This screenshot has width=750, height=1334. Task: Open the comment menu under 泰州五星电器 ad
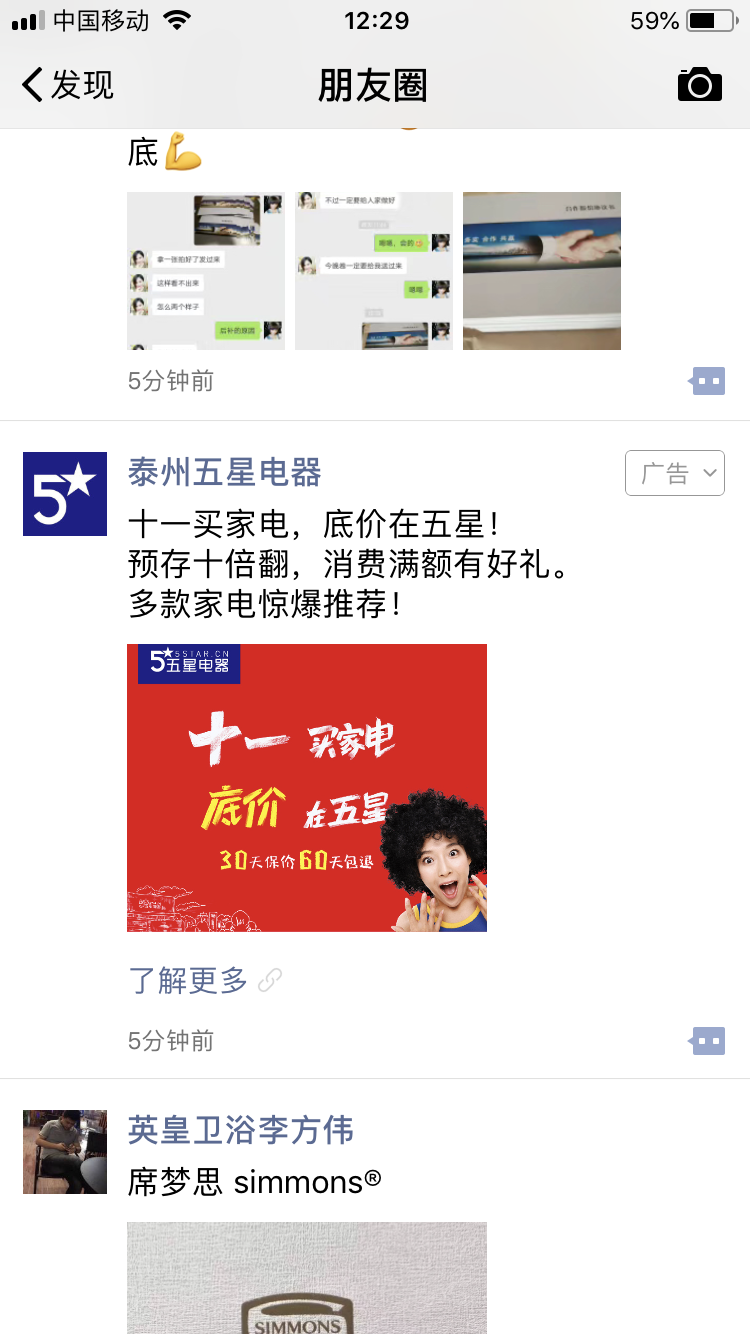coord(708,1041)
